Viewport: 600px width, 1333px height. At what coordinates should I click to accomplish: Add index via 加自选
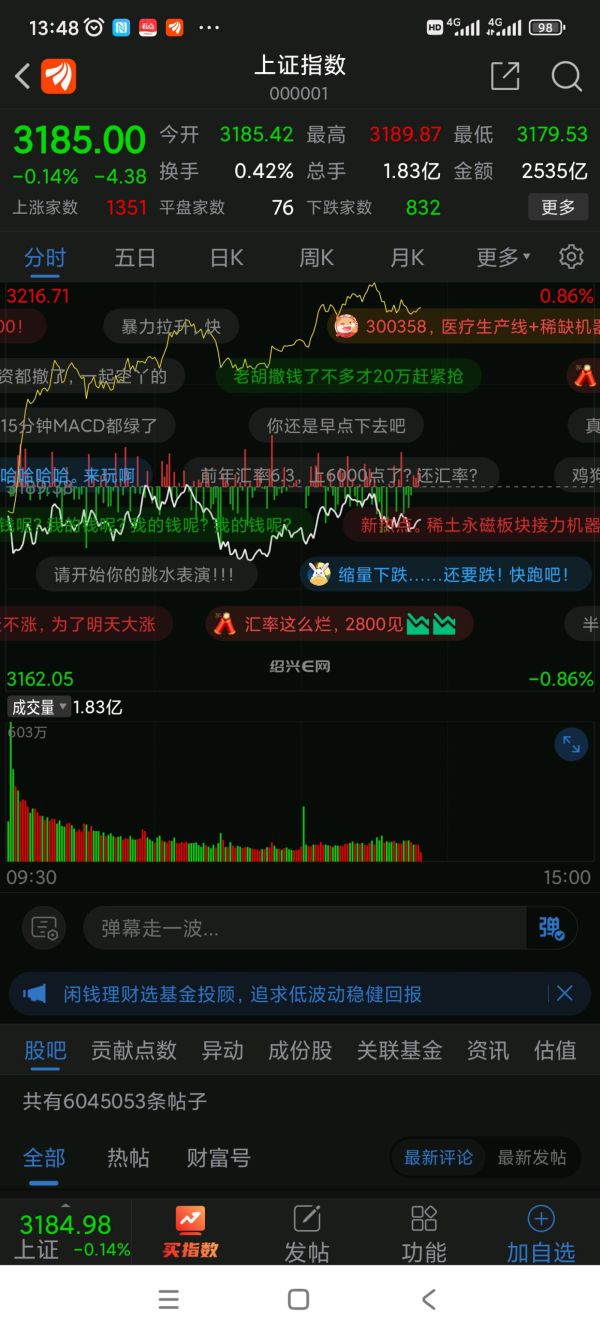click(x=540, y=1233)
